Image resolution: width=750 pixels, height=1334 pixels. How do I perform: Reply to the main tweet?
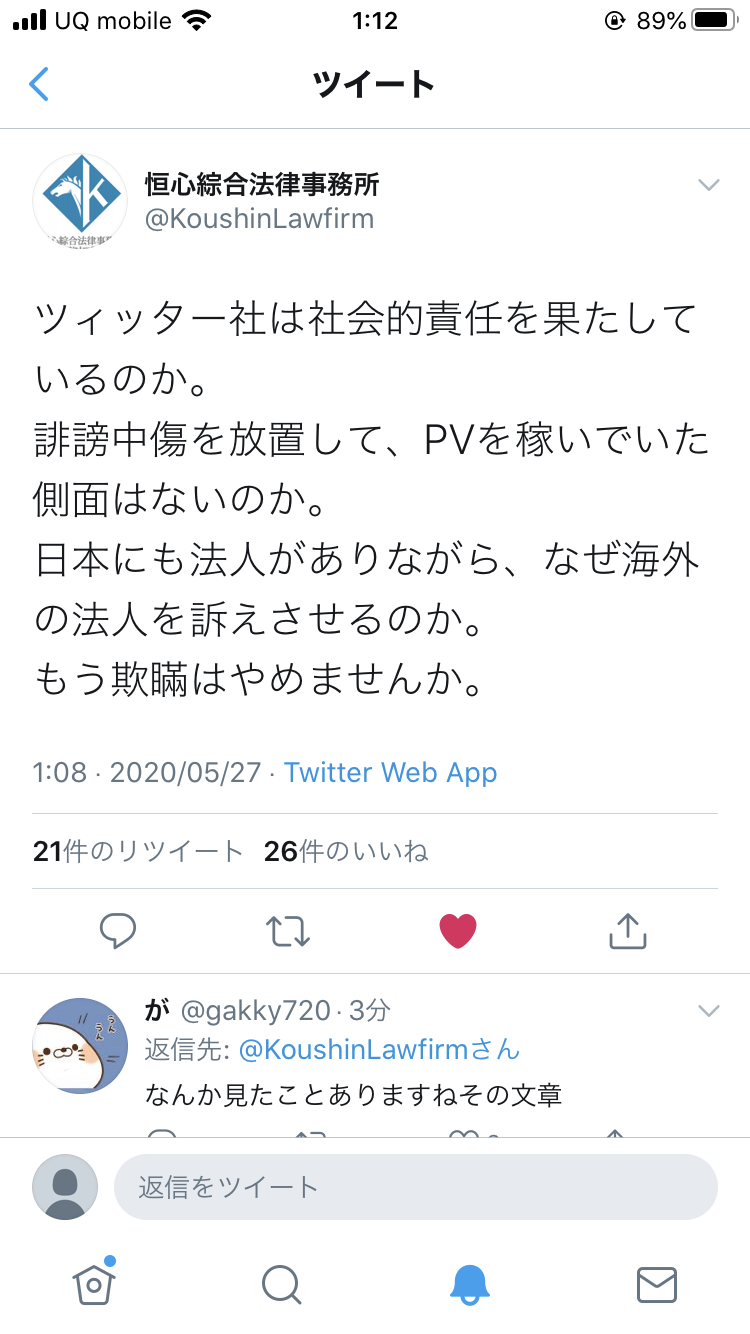click(x=118, y=931)
